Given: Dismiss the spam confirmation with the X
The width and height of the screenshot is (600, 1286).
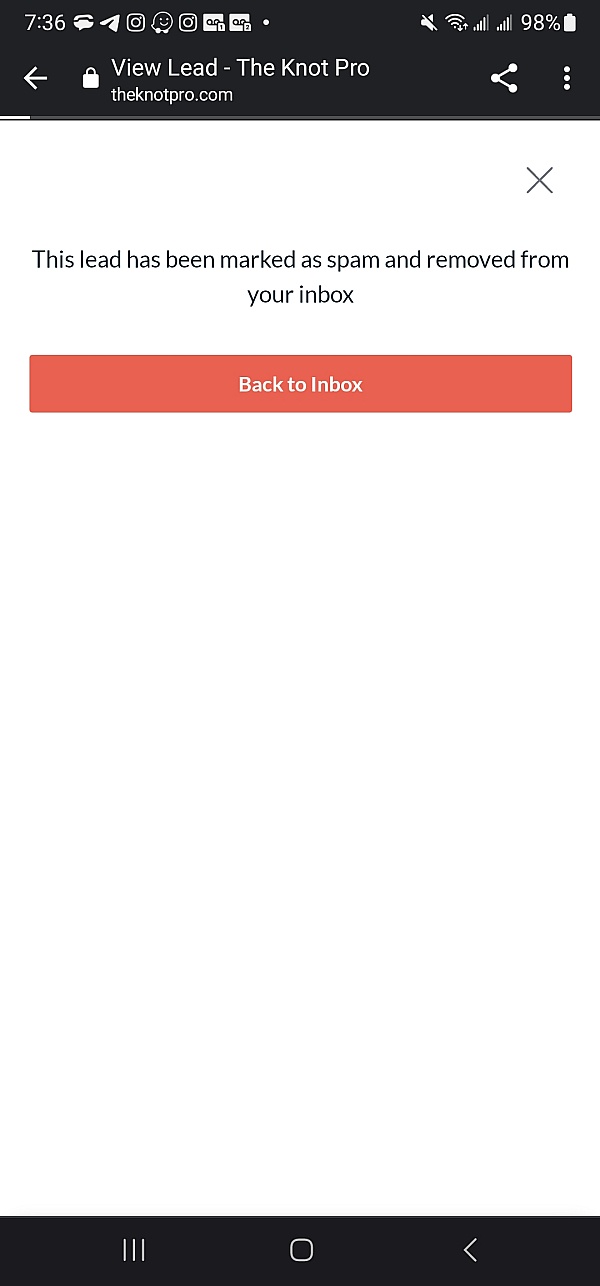Looking at the screenshot, I should point(539,180).
